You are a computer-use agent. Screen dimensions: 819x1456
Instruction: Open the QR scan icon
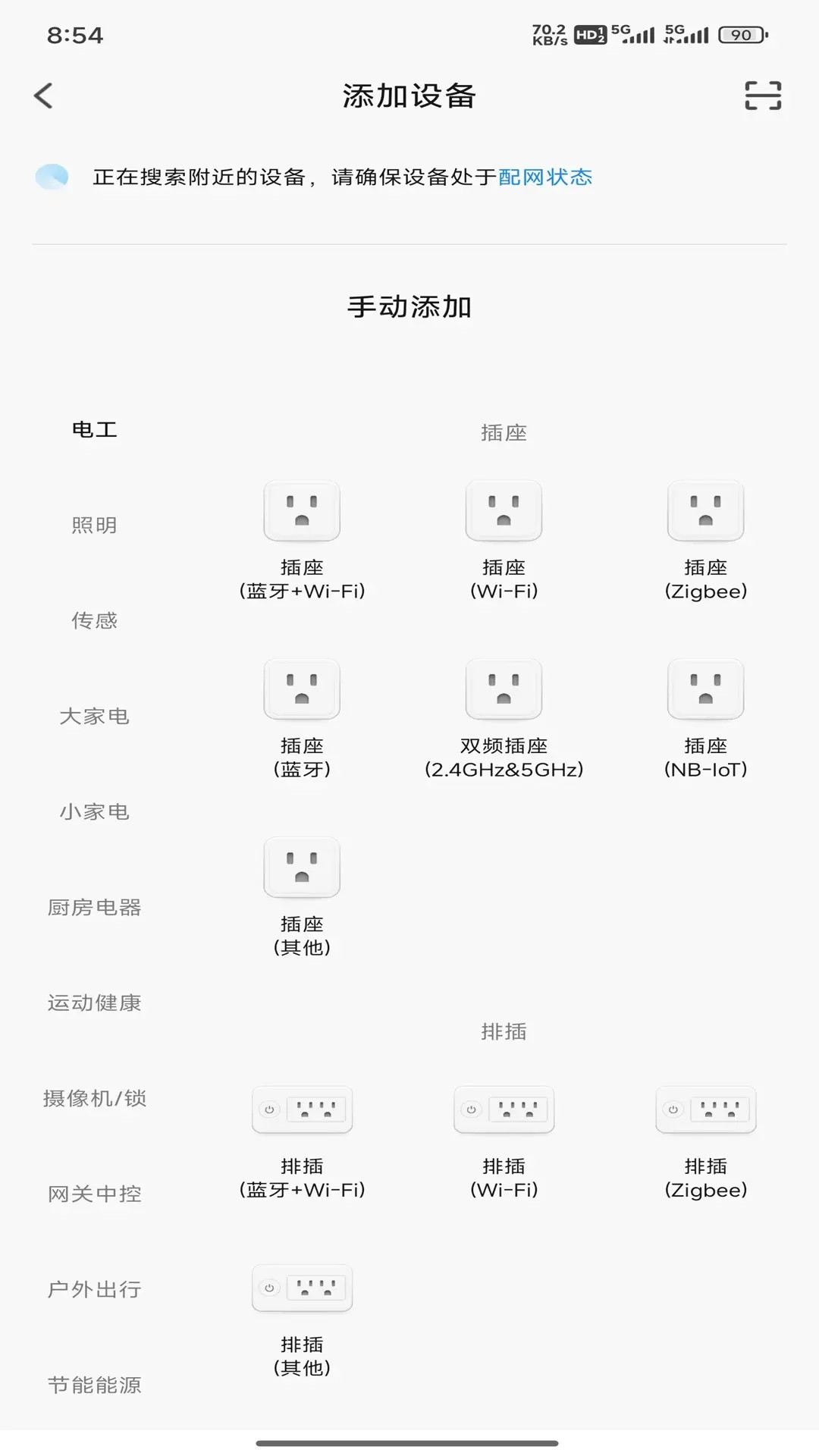click(762, 96)
